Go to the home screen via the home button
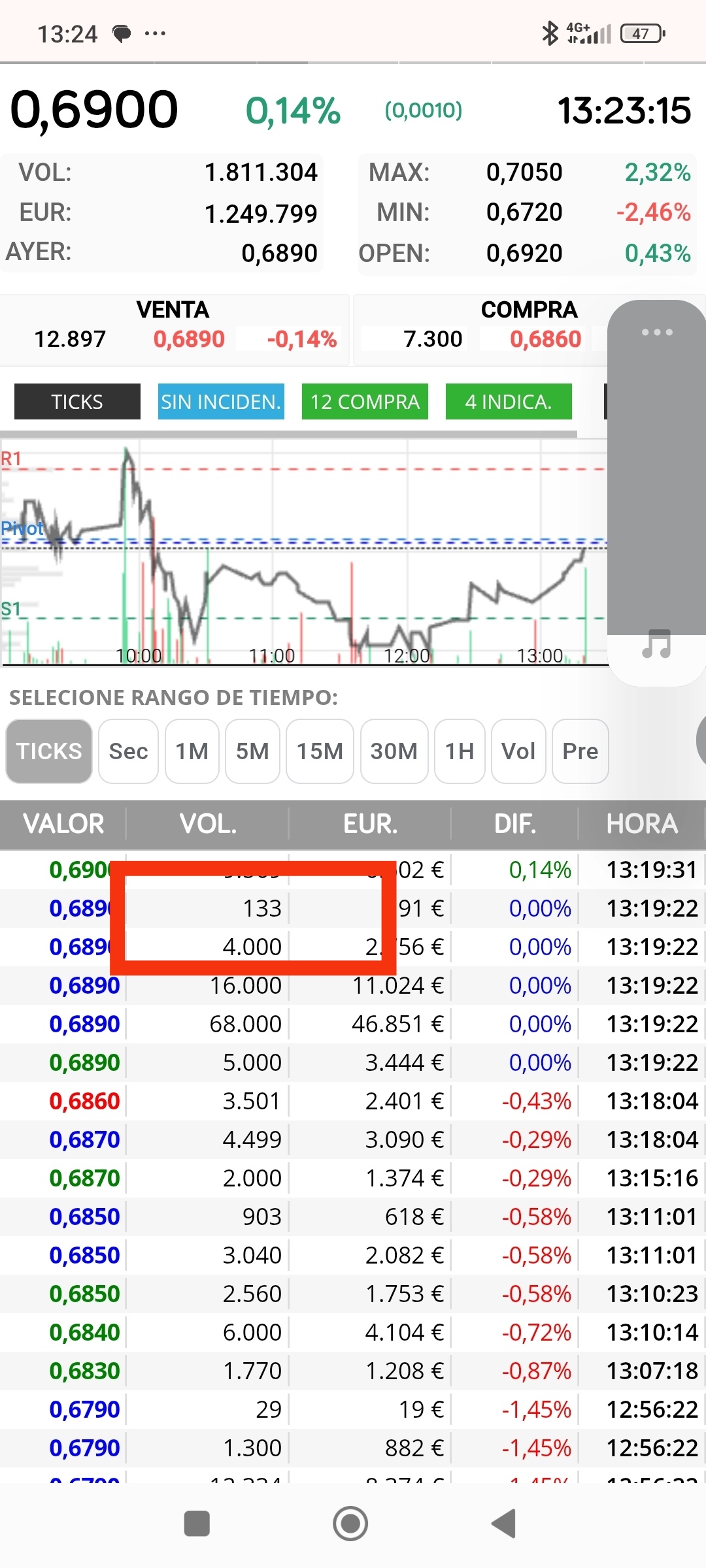 [x=350, y=1524]
